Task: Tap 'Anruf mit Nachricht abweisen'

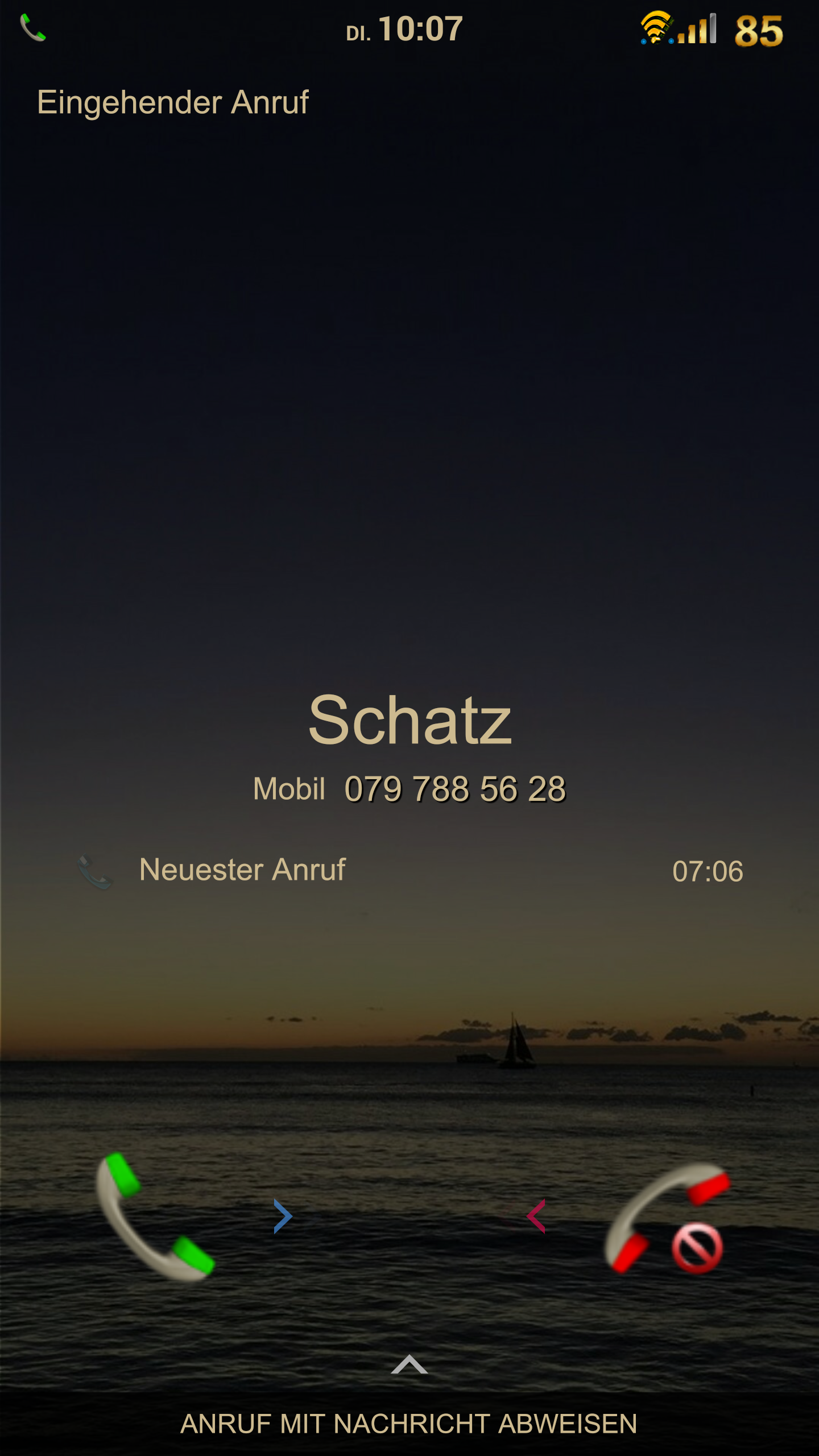Action: point(409,1424)
